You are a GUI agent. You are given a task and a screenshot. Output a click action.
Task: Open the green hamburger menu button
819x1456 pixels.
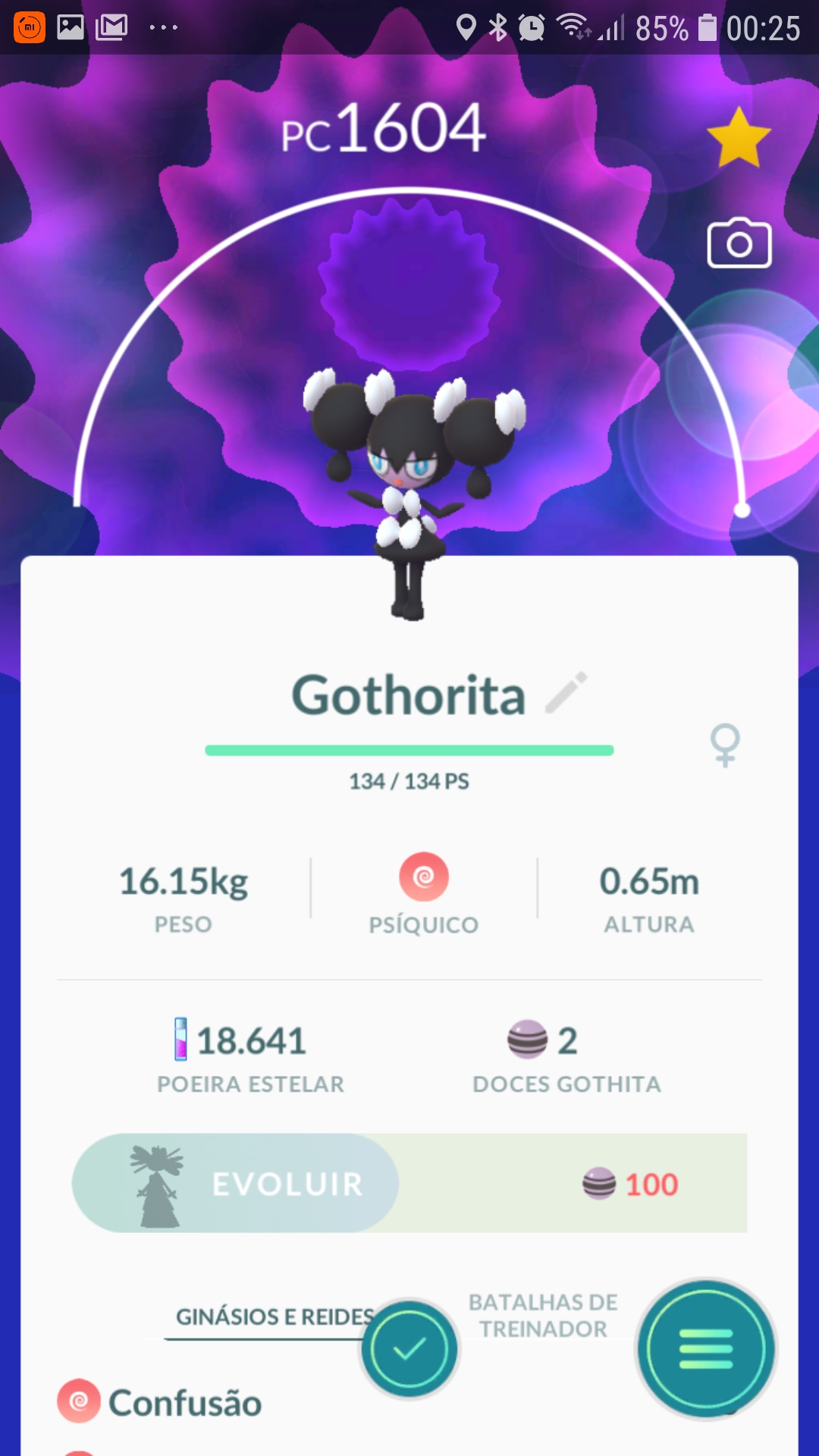coord(706,1349)
